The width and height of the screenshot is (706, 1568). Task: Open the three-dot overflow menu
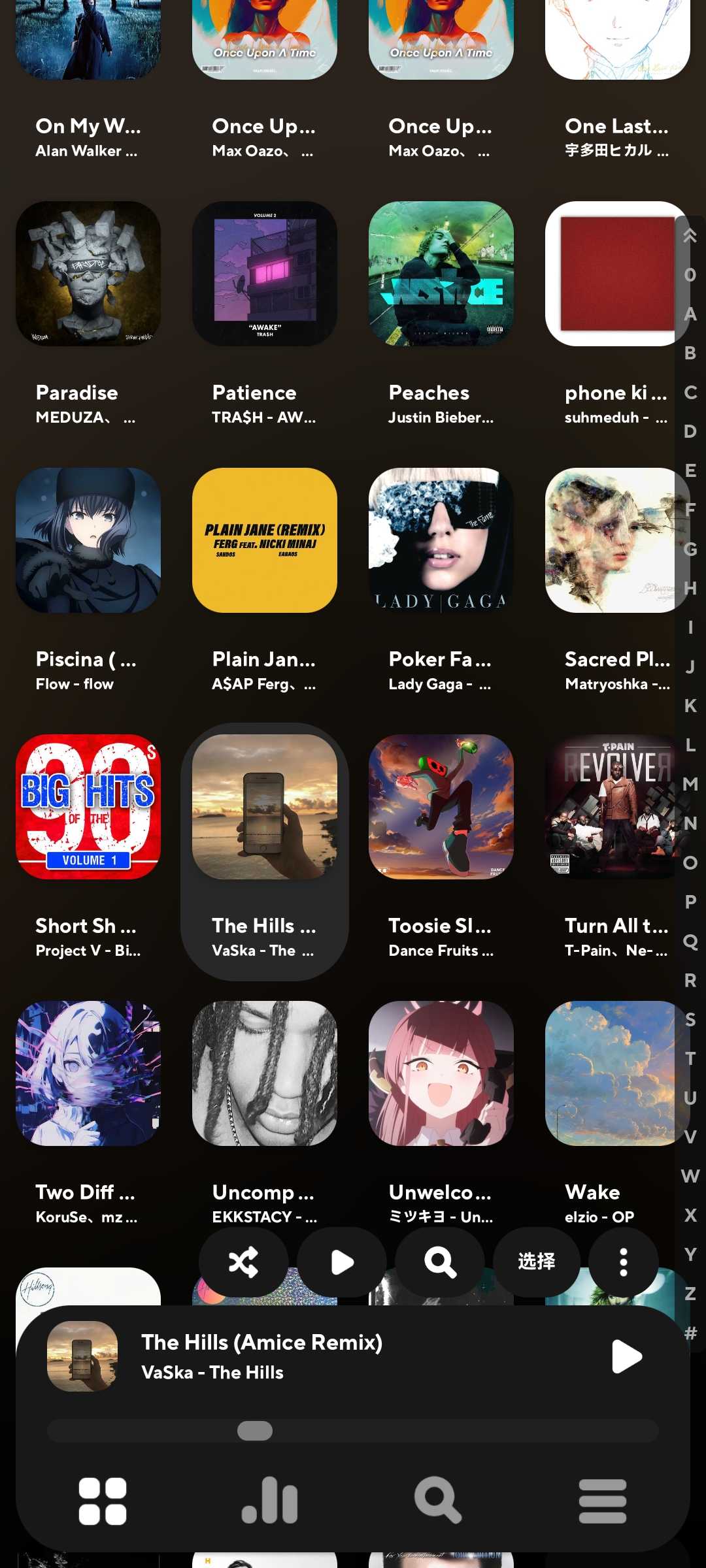click(x=623, y=1262)
